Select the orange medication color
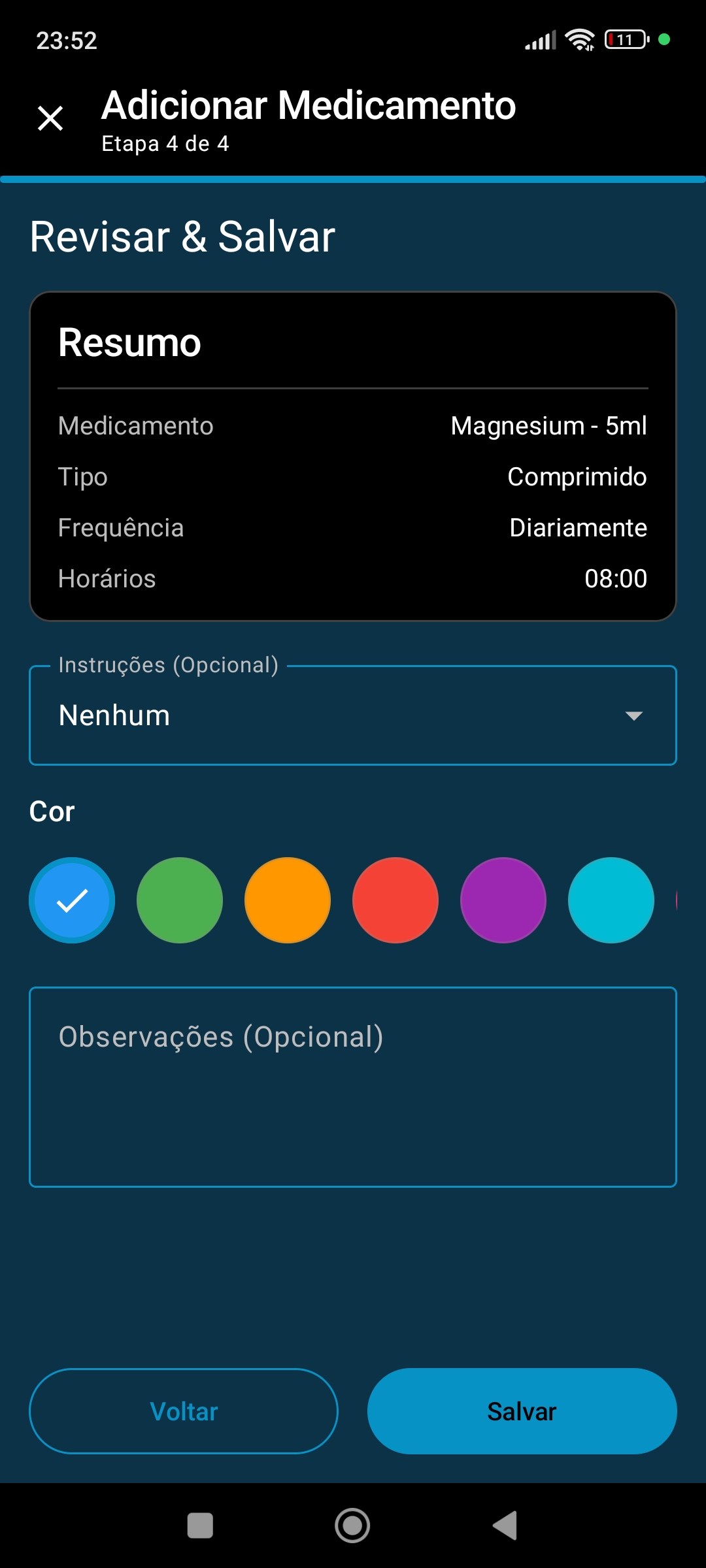 click(x=287, y=900)
